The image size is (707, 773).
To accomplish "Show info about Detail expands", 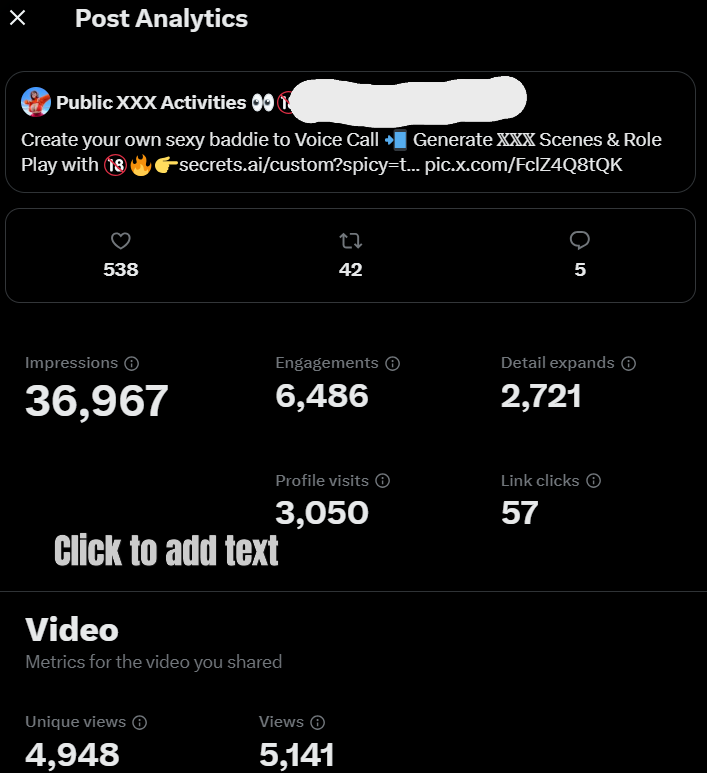I will 628,364.
